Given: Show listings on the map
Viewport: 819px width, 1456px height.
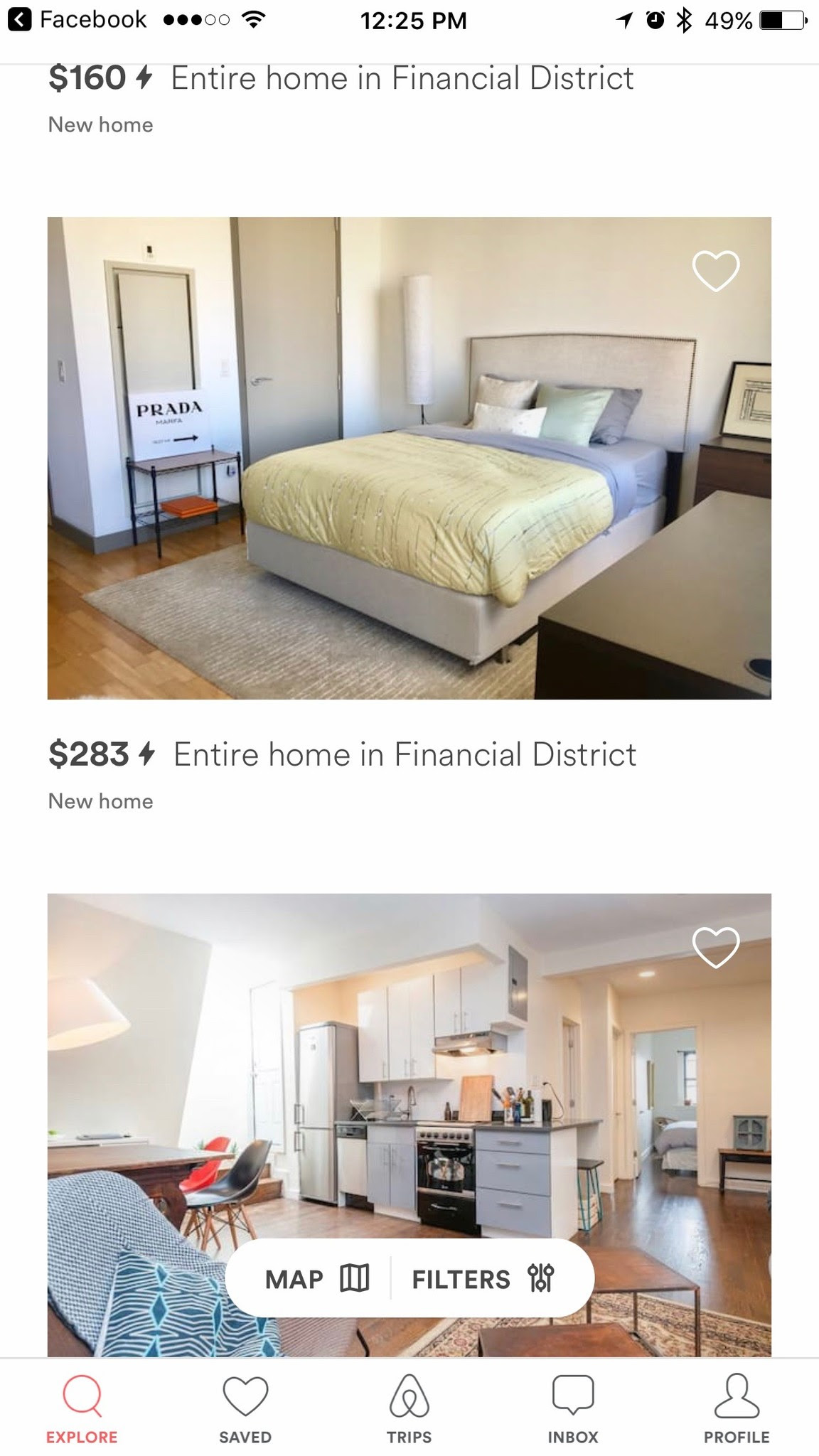Looking at the screenshot, I should (x=316, y=1279).
